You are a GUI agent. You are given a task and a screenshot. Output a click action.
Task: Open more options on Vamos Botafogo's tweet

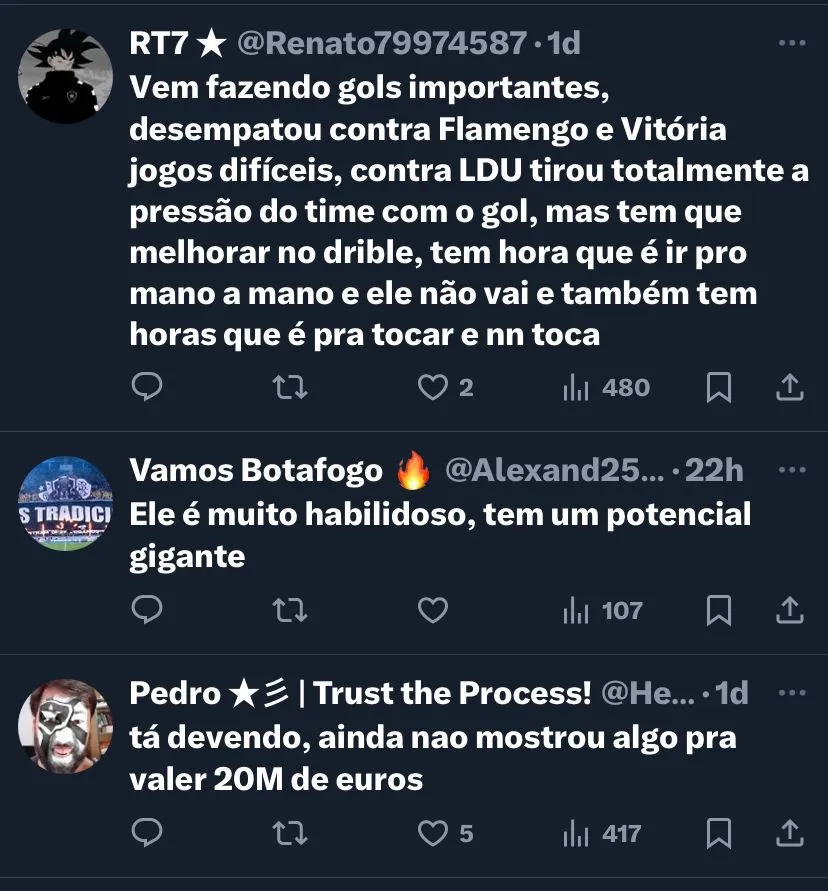click(x=791, y=470)
